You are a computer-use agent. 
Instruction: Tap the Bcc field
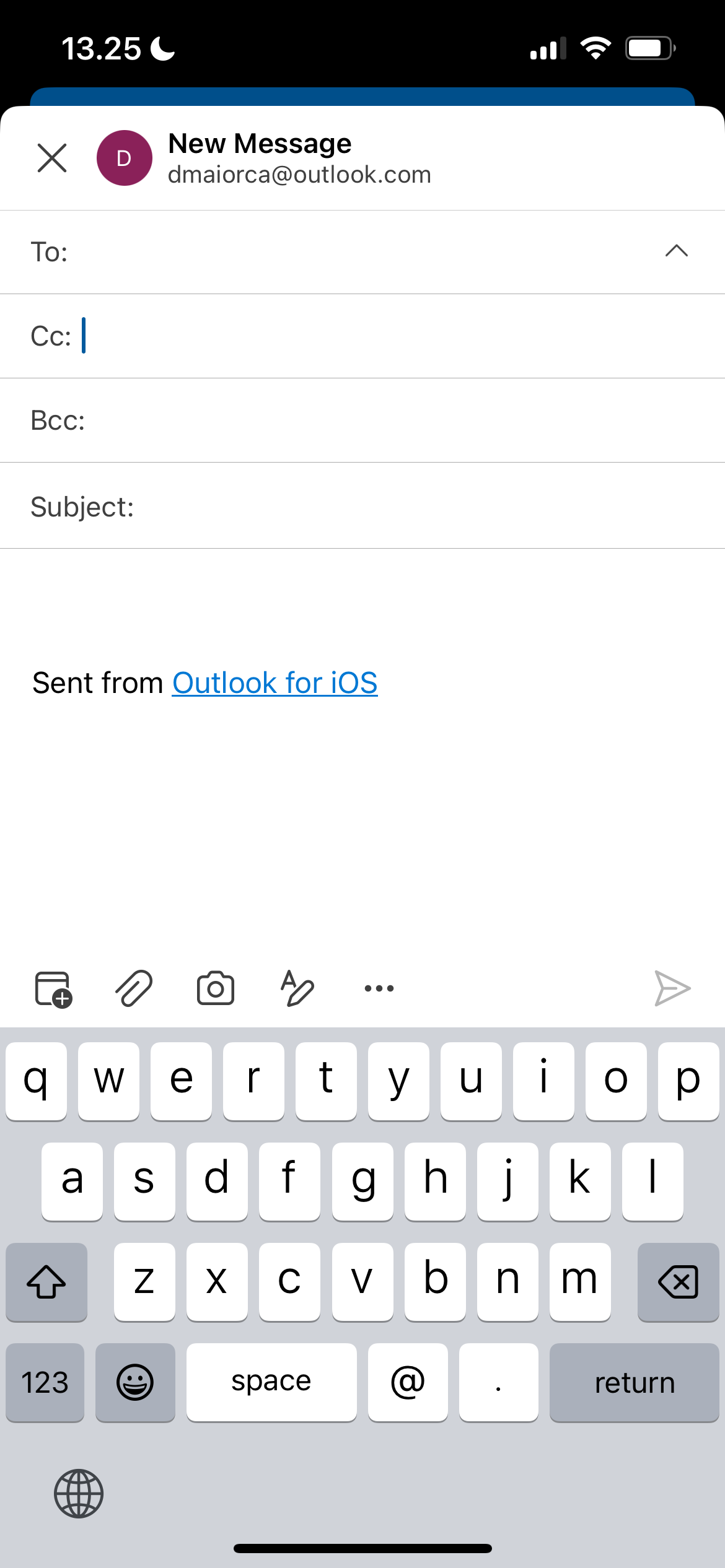coord(310,419)
